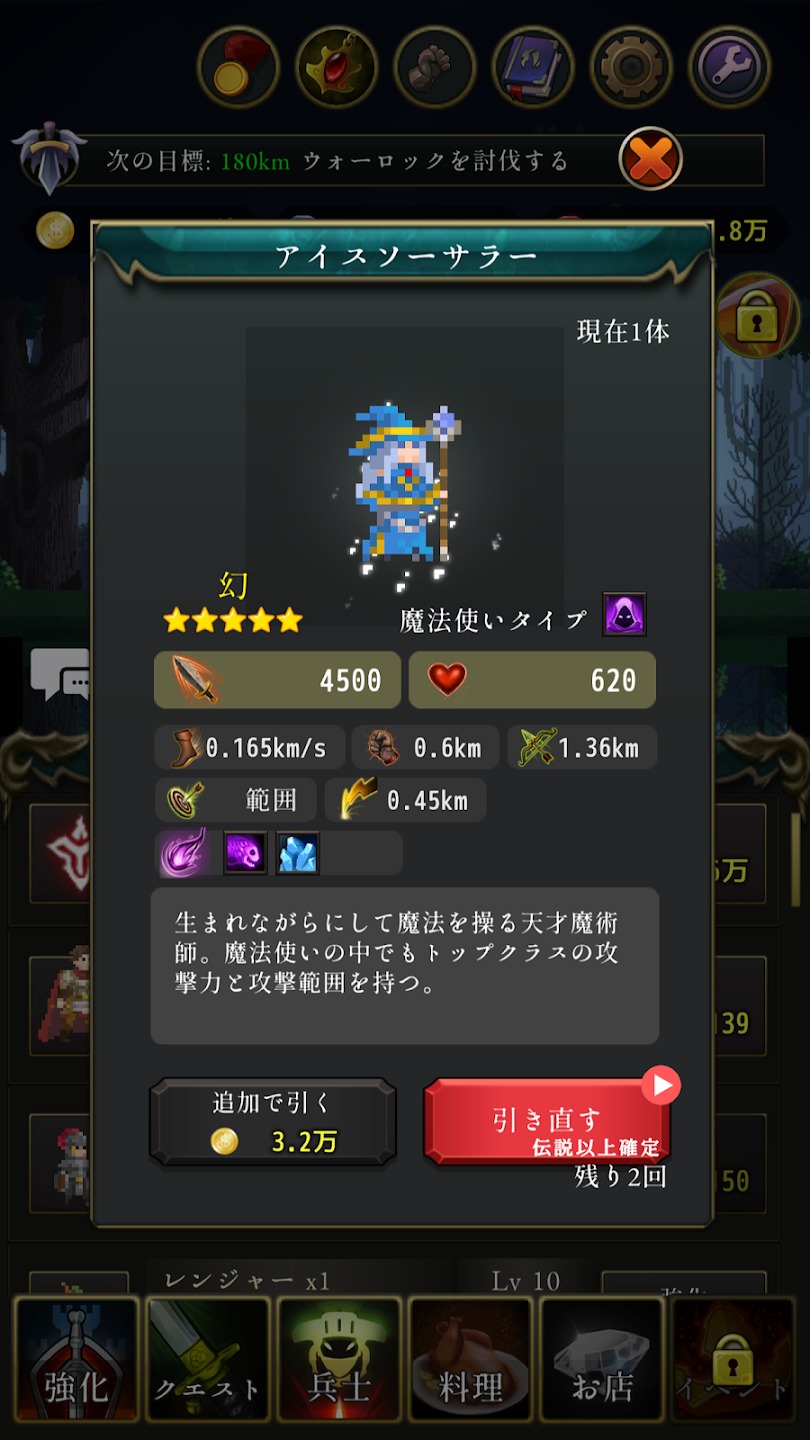This screenshot has height=1440, width=810.
Task: Open the wrench tools icon
Action: (729, 67)
